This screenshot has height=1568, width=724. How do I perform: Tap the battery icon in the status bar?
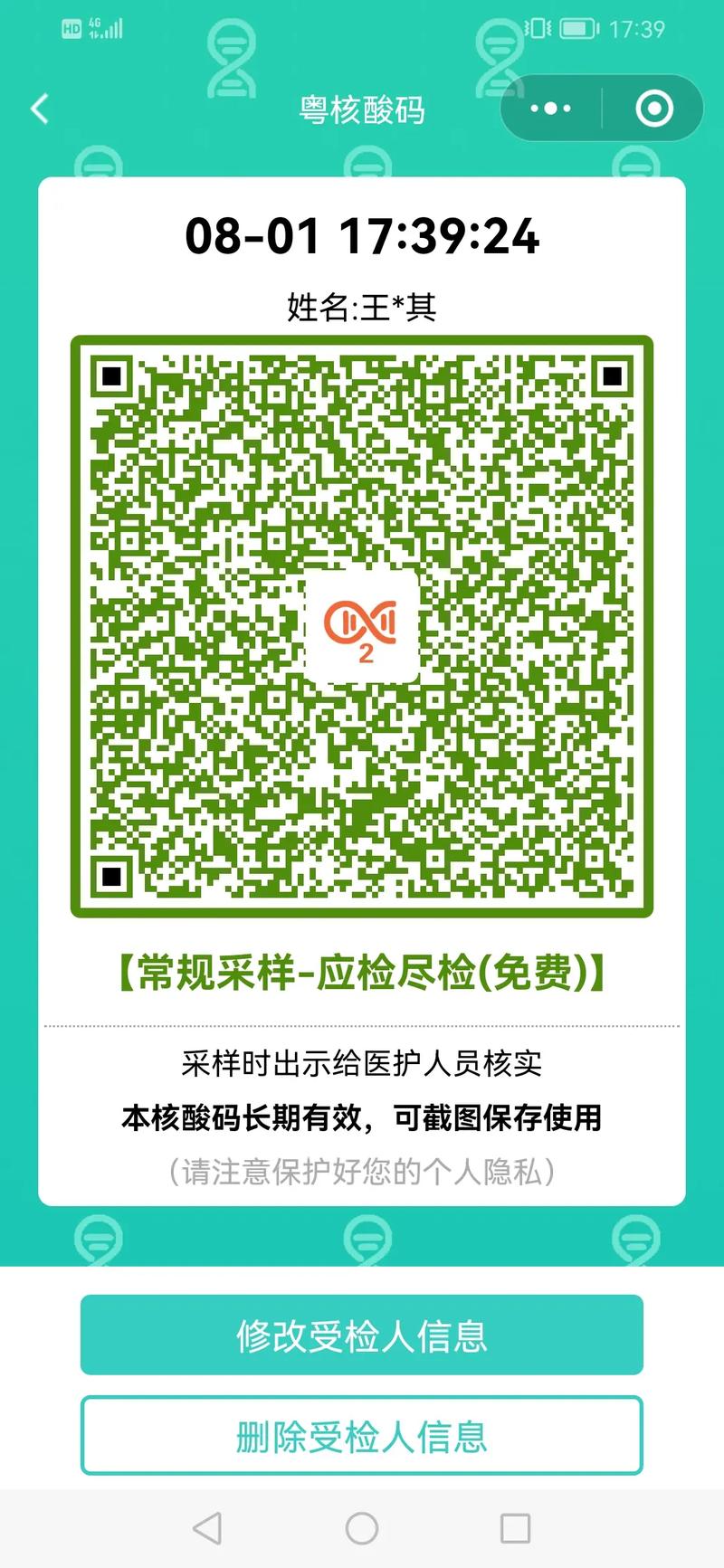point(576,28)
